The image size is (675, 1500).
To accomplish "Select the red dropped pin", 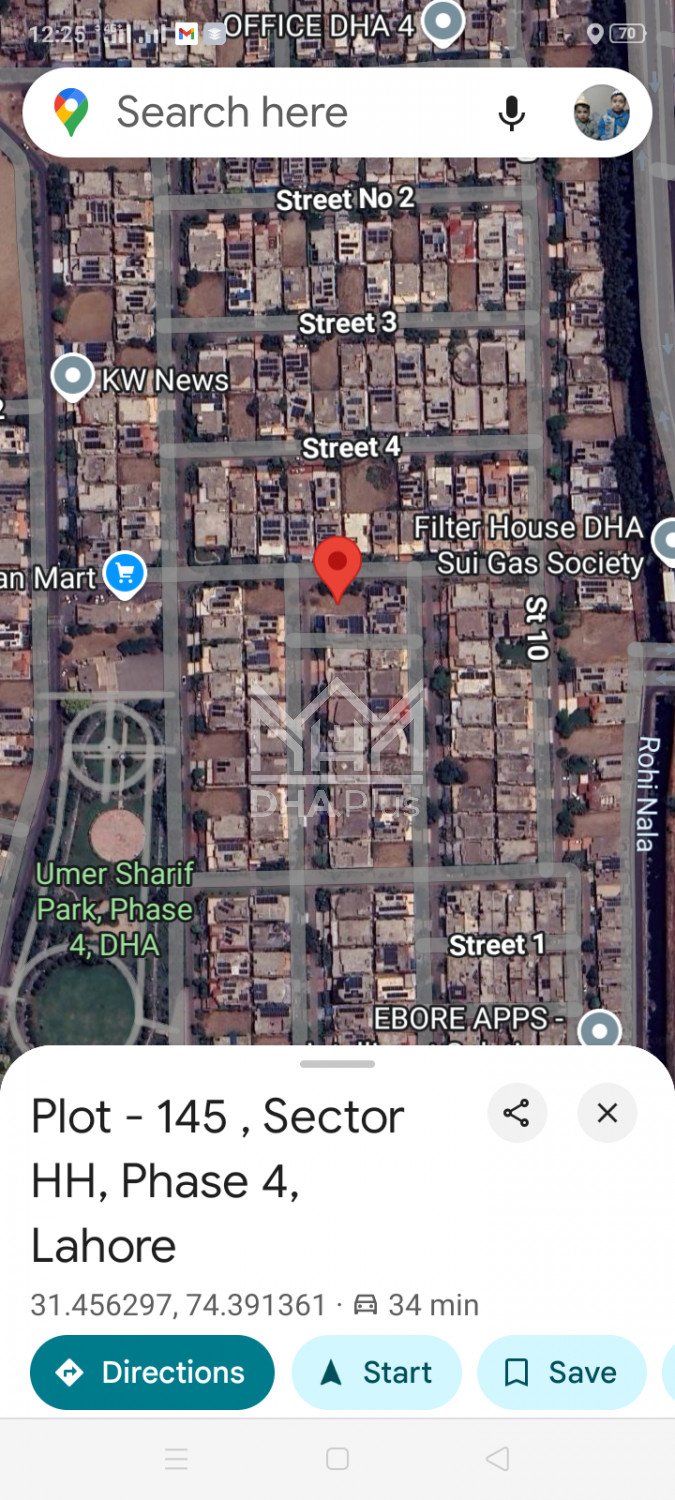I will [337, 566].
